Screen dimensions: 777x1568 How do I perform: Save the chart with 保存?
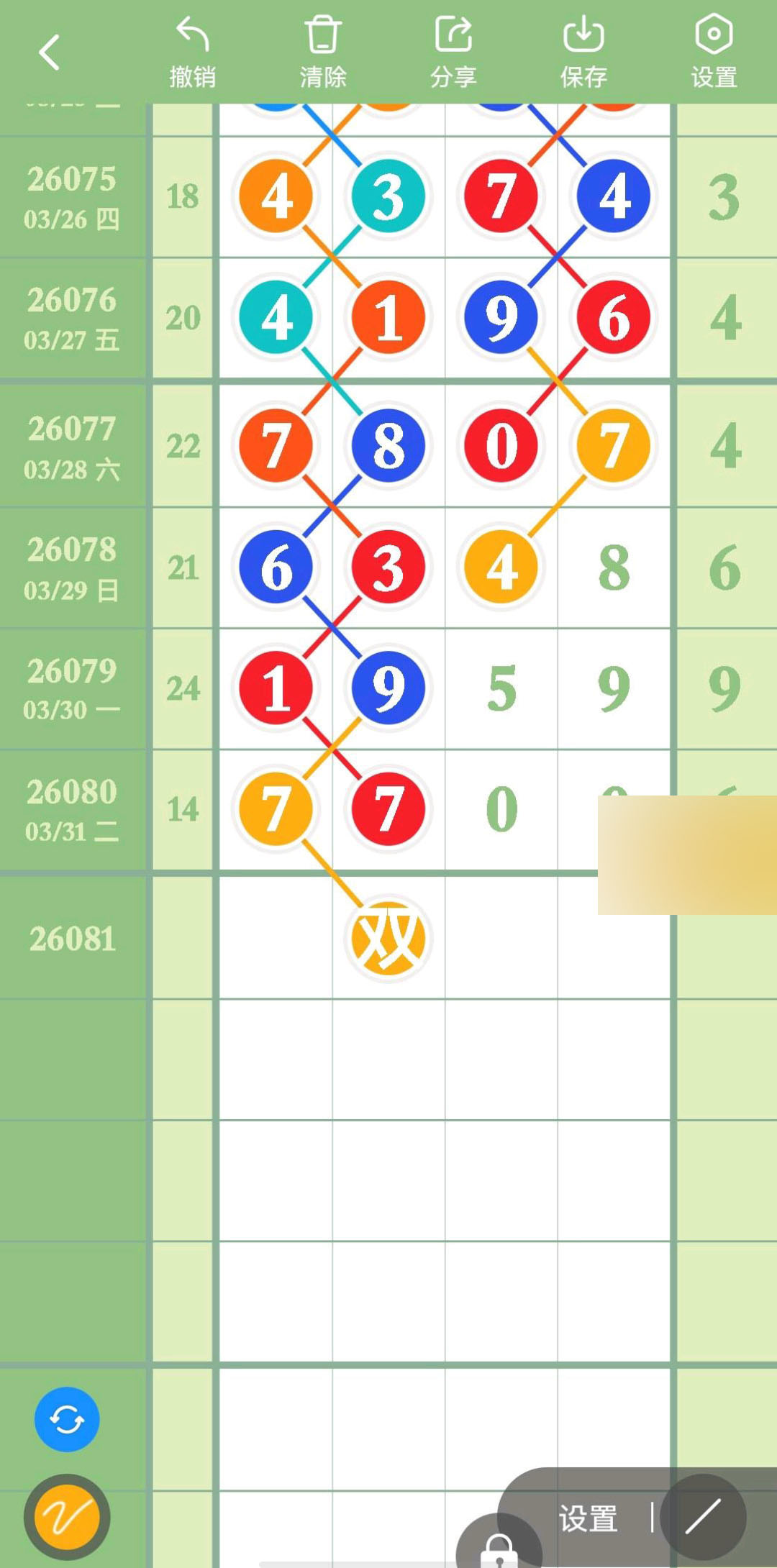(583, 52)
